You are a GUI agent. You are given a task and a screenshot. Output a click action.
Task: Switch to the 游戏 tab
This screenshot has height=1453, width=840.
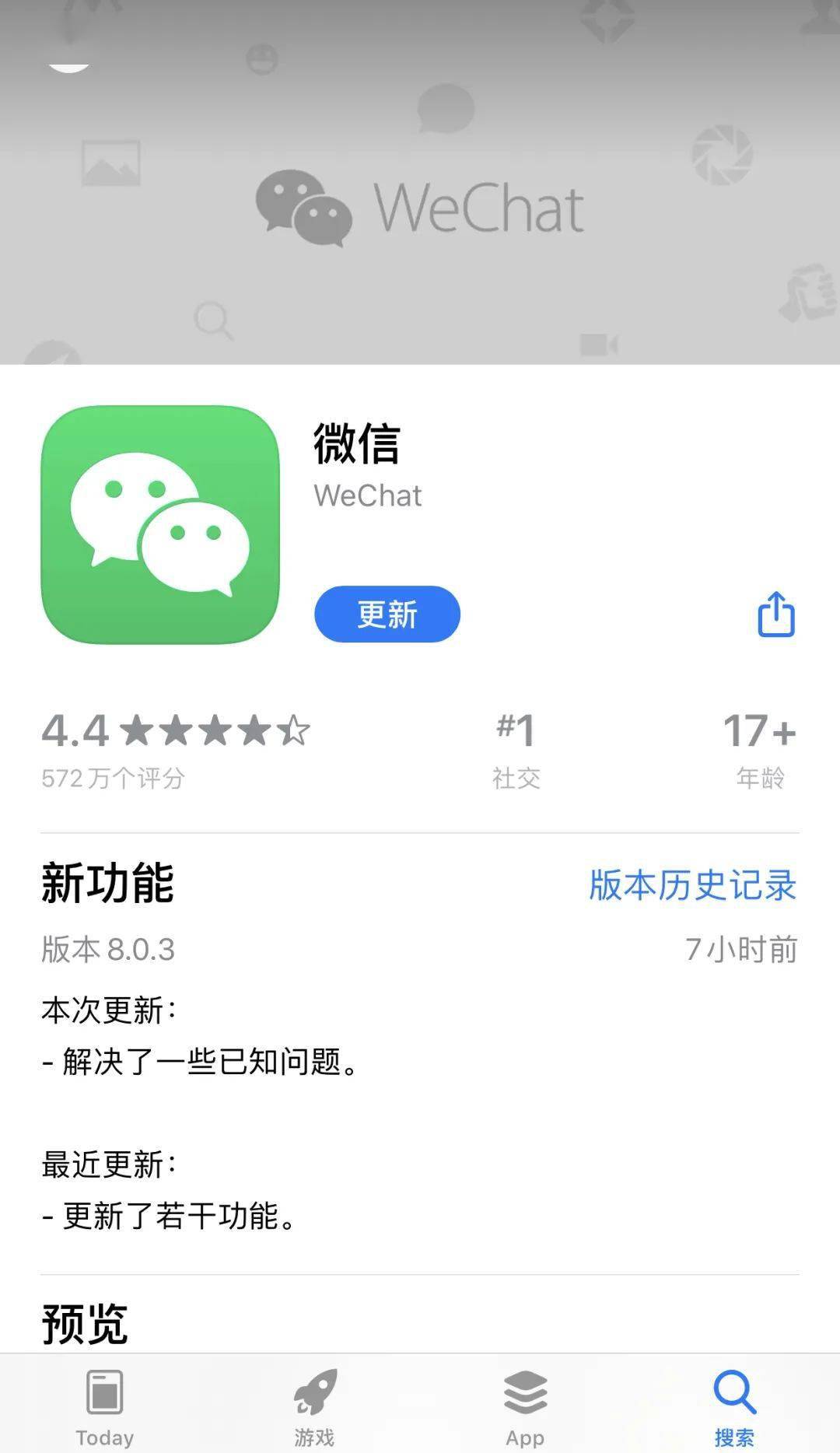coord(314,1406)
